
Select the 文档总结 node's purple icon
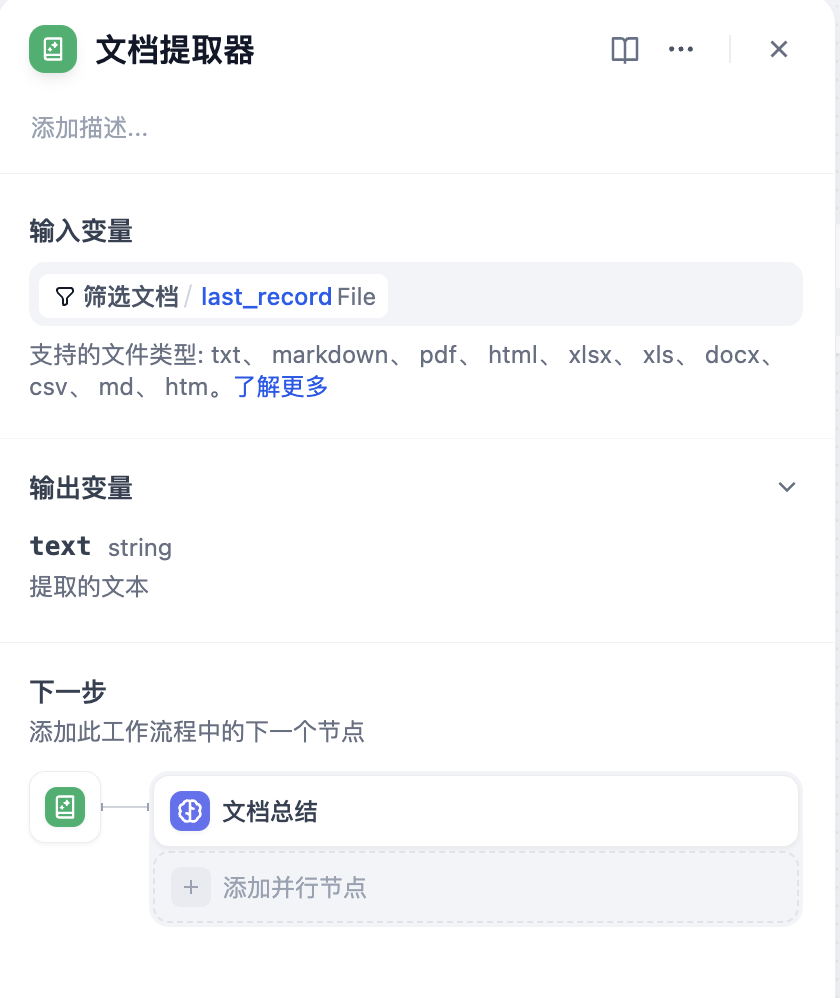192,810
